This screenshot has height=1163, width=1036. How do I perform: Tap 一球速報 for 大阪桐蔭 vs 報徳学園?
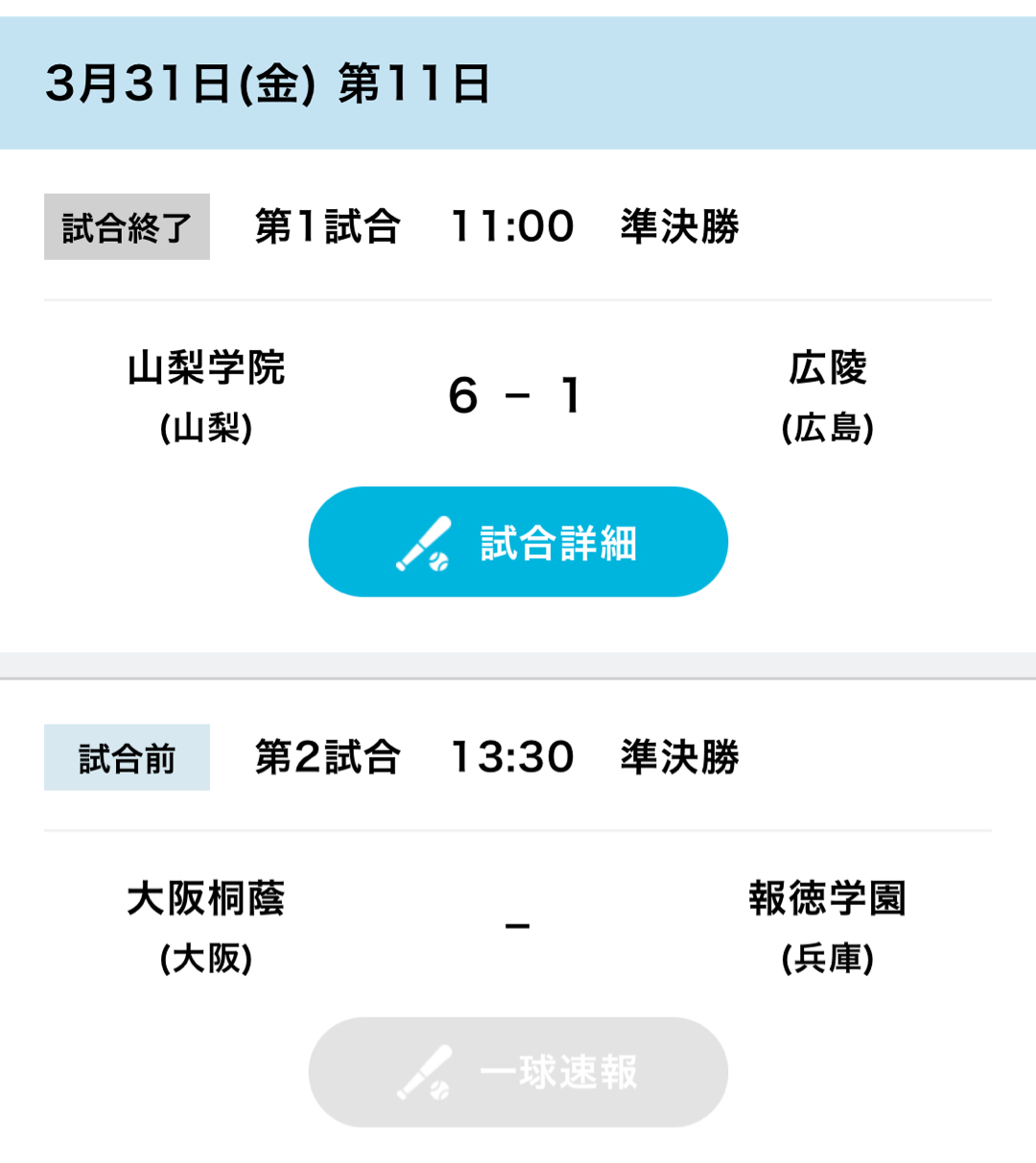pyautogui.click(x=518, y=1072)
